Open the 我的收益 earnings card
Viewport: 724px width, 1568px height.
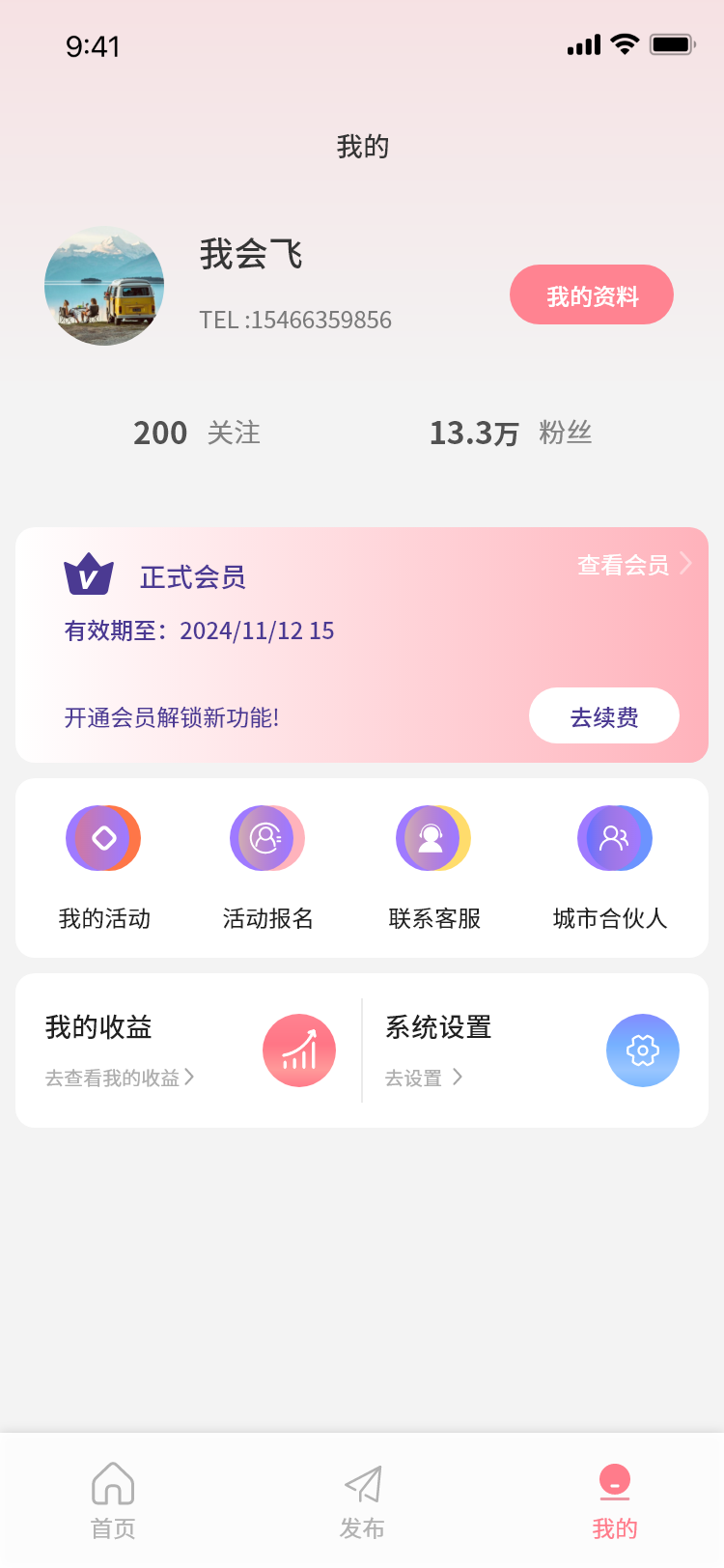pos(189,1050)
